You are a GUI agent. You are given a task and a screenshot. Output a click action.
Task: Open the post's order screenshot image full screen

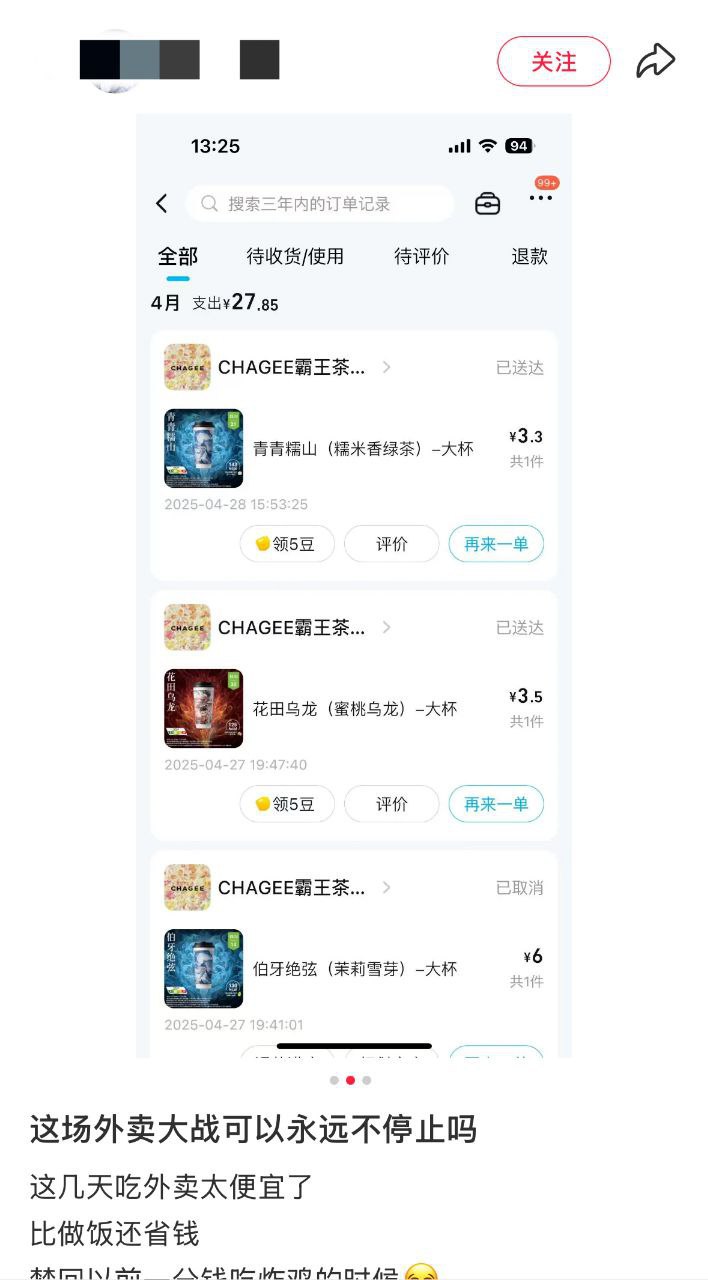[354, 585]
